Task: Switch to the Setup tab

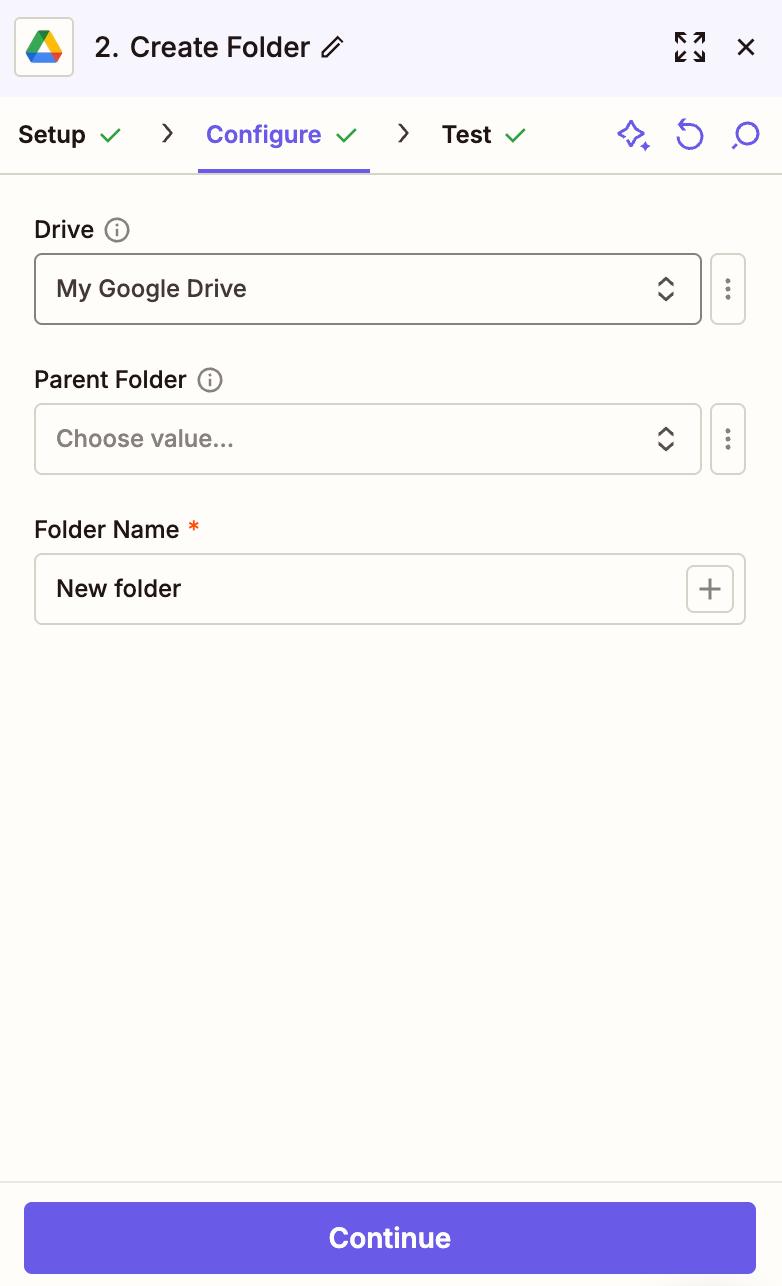Action: 50,133
